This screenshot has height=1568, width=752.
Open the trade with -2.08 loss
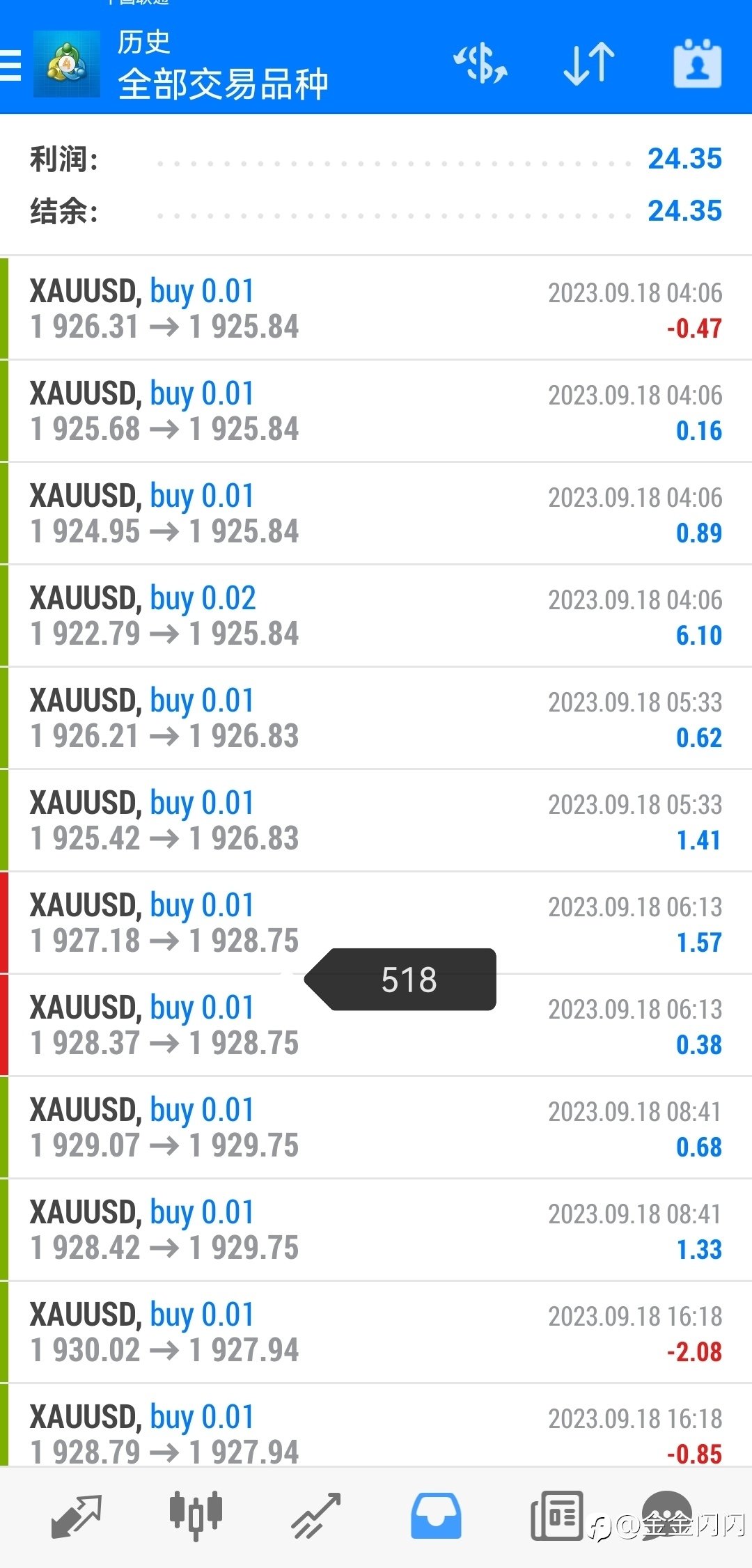376,1332
